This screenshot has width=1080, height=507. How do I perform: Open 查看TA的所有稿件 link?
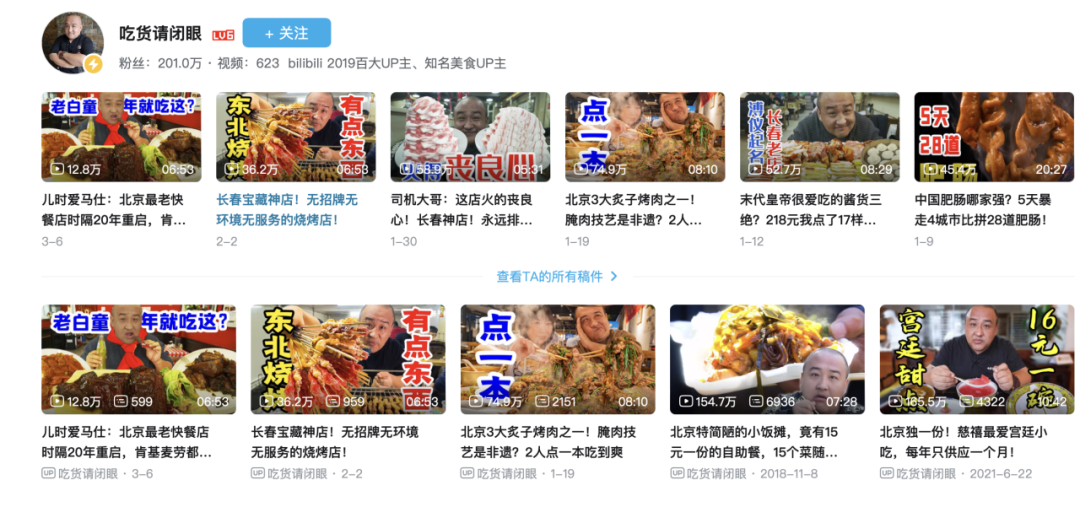(x=557, y=276)
